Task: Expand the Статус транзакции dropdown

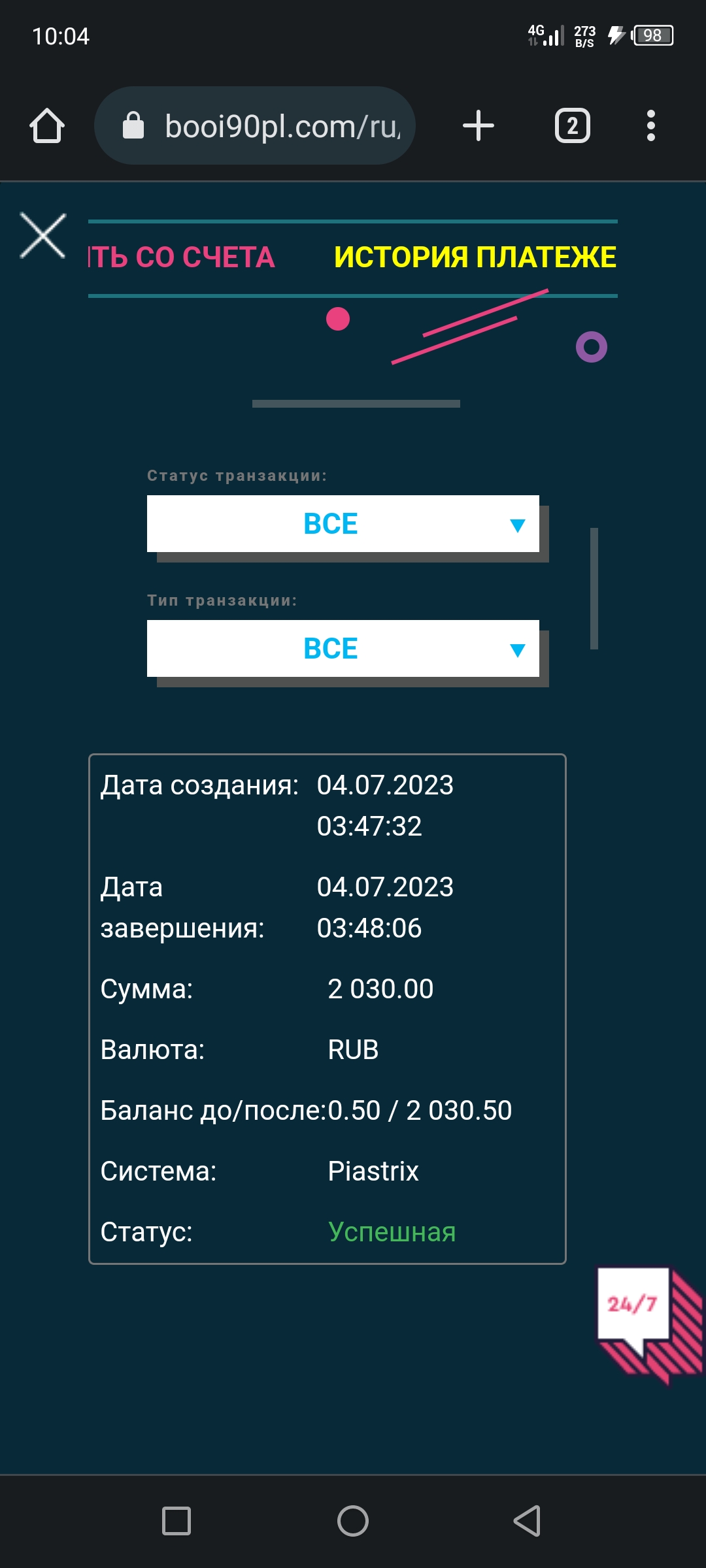Action: coord(343,524)
